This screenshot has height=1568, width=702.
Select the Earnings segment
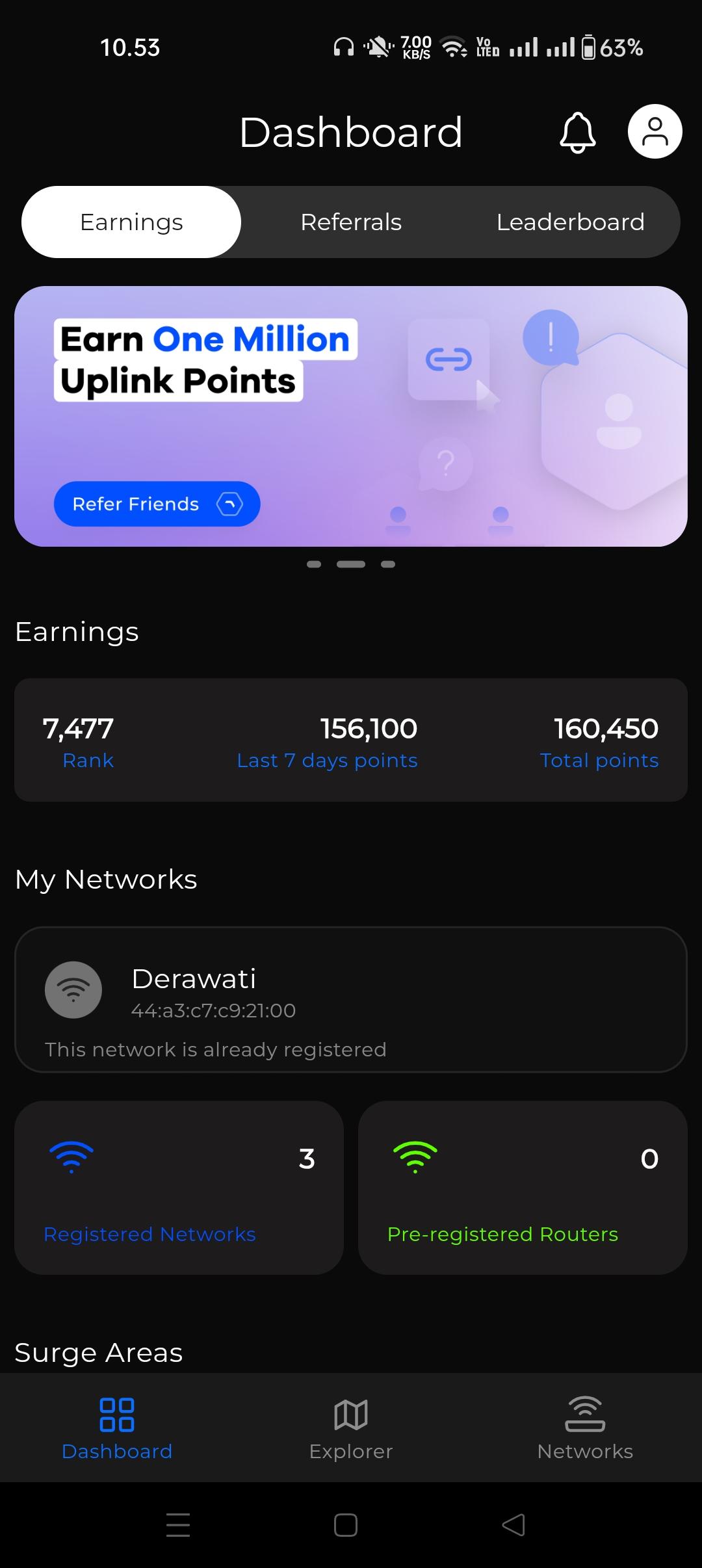click(131, 222)
